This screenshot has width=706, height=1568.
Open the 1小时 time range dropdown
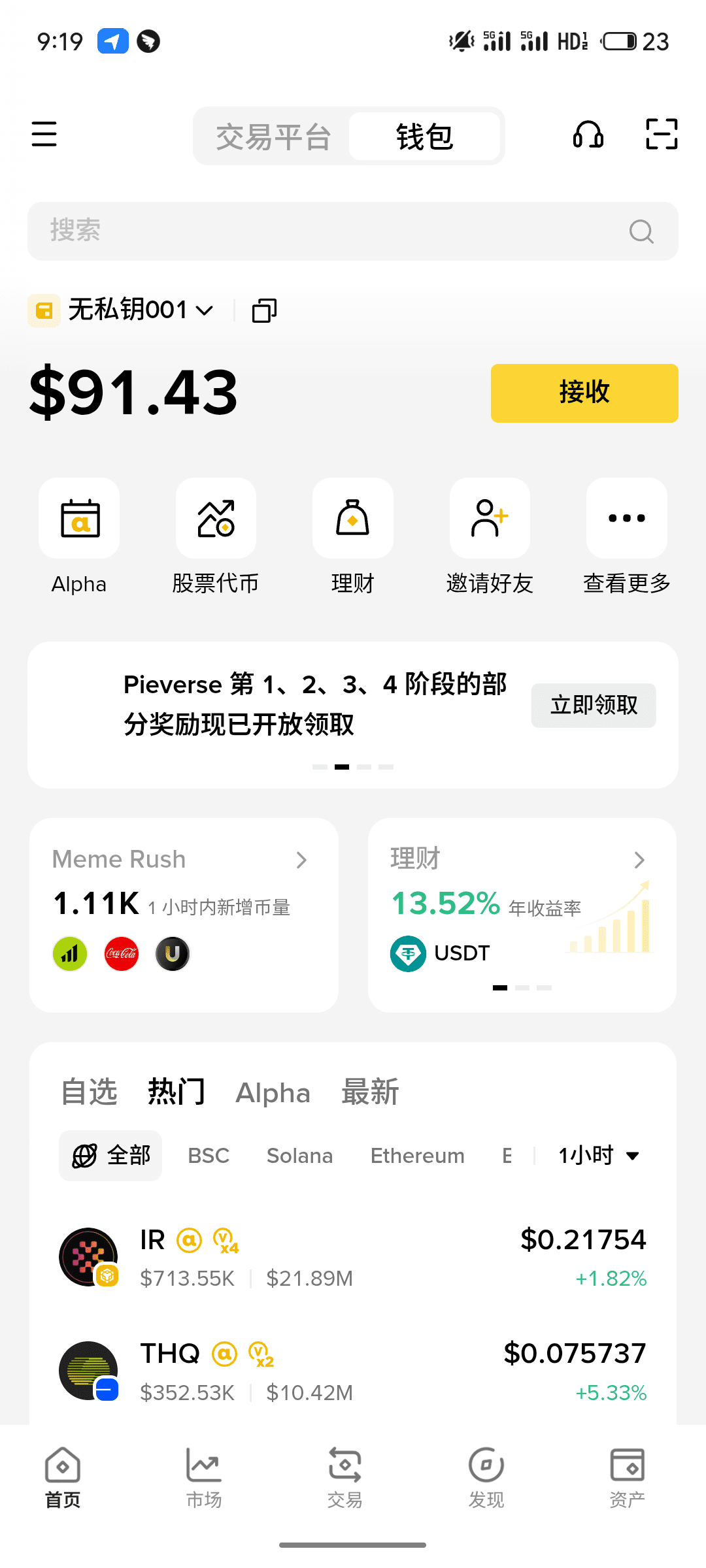598,1156
